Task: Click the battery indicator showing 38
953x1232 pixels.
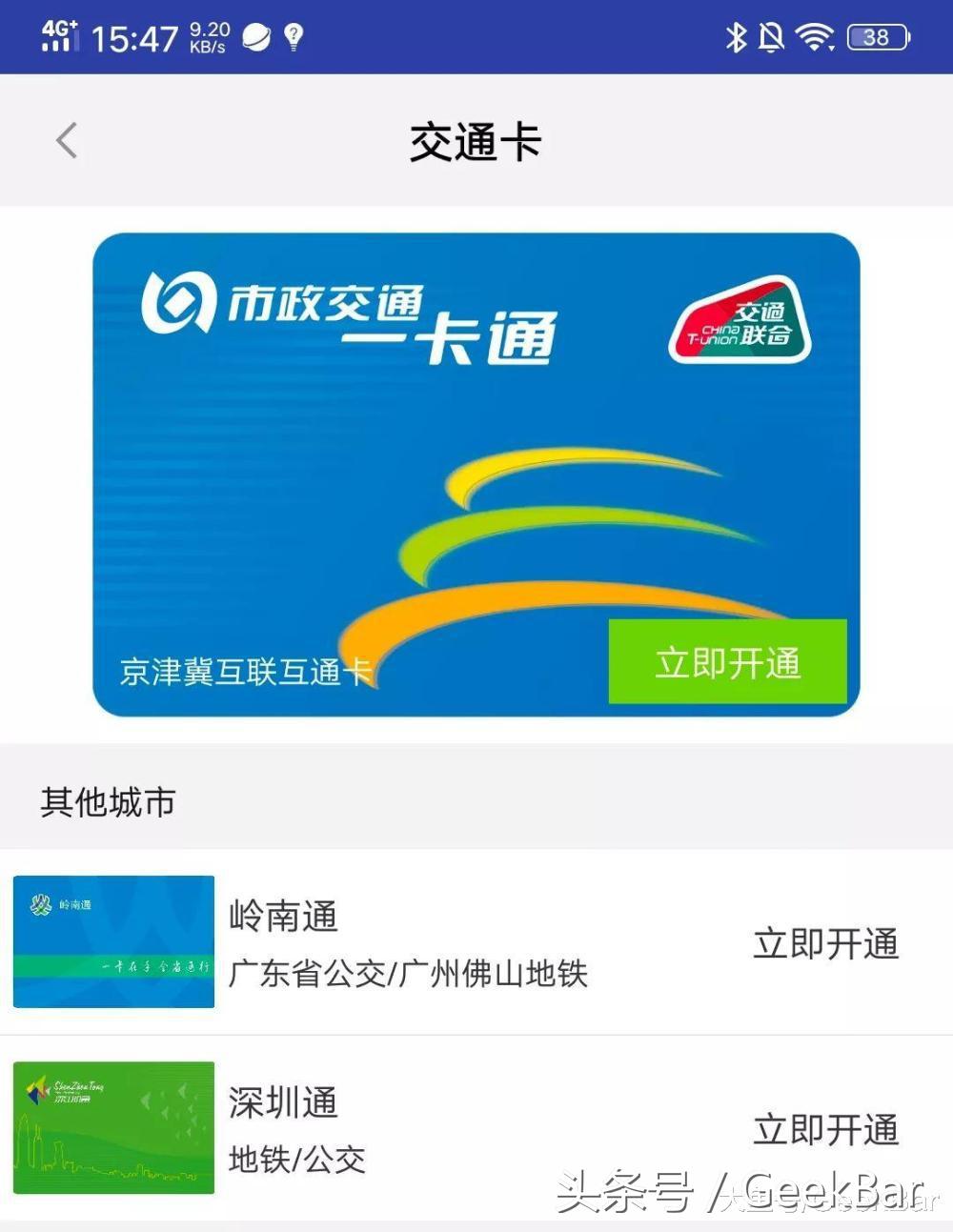Action: [878, 36]
